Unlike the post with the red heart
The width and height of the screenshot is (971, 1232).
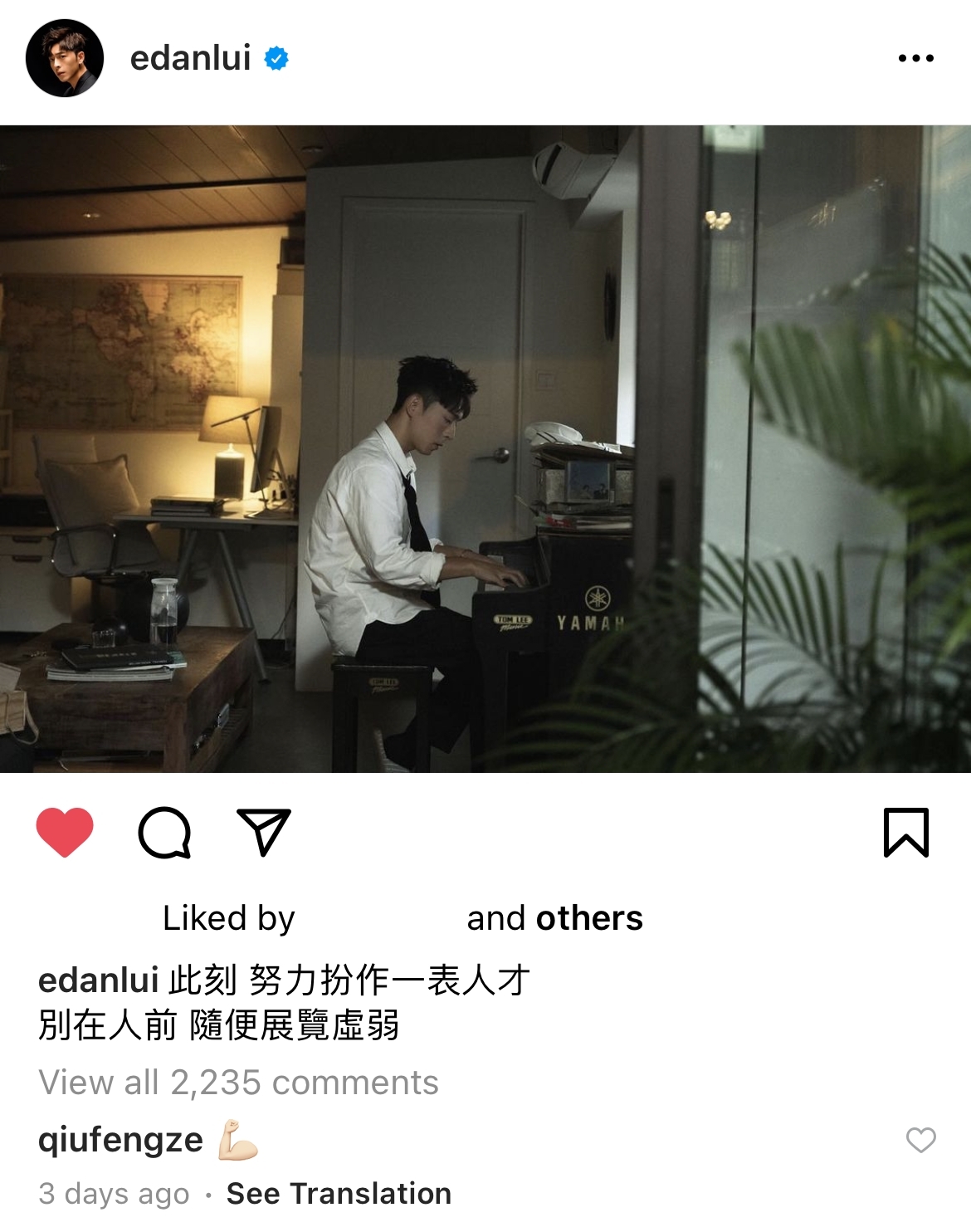(65, 832)
